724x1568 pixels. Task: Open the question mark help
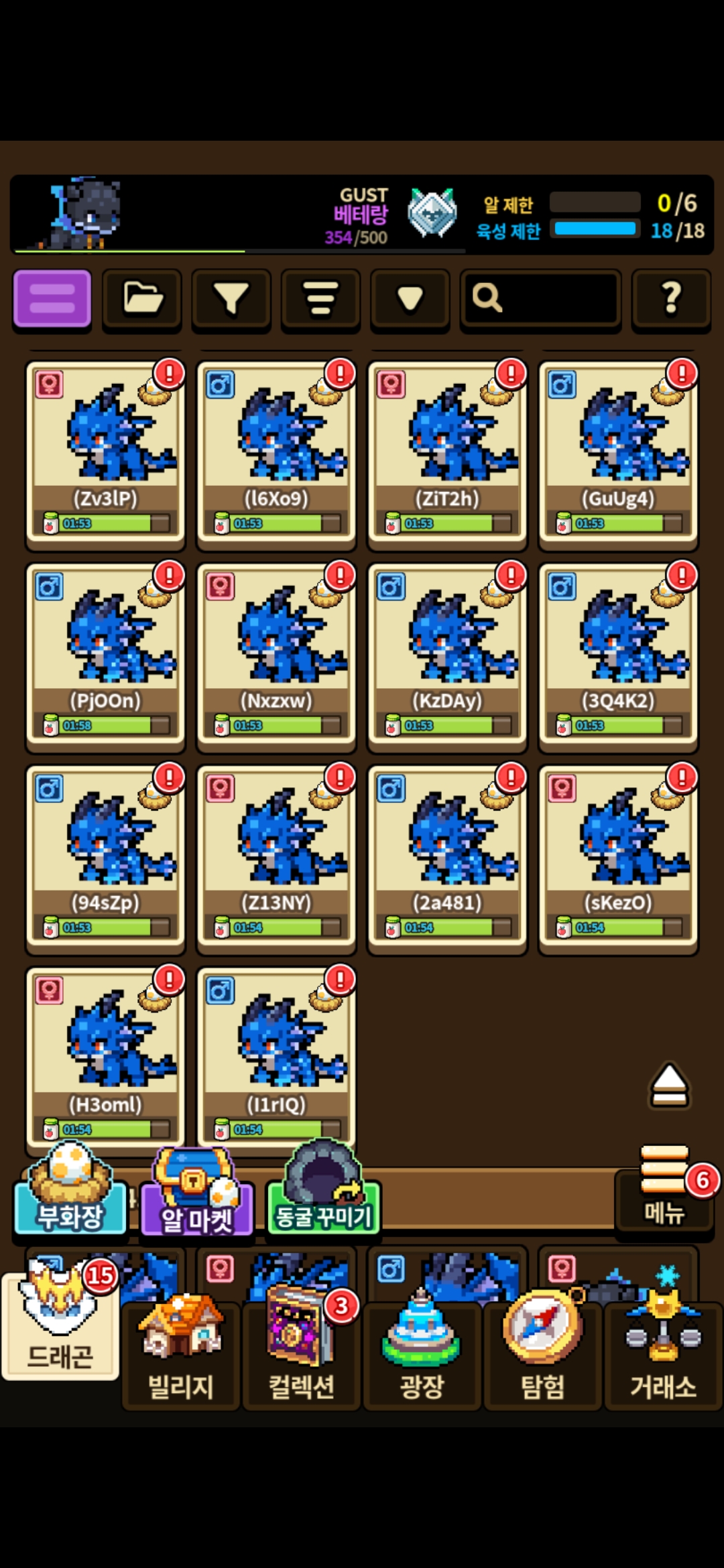(671, 299)
